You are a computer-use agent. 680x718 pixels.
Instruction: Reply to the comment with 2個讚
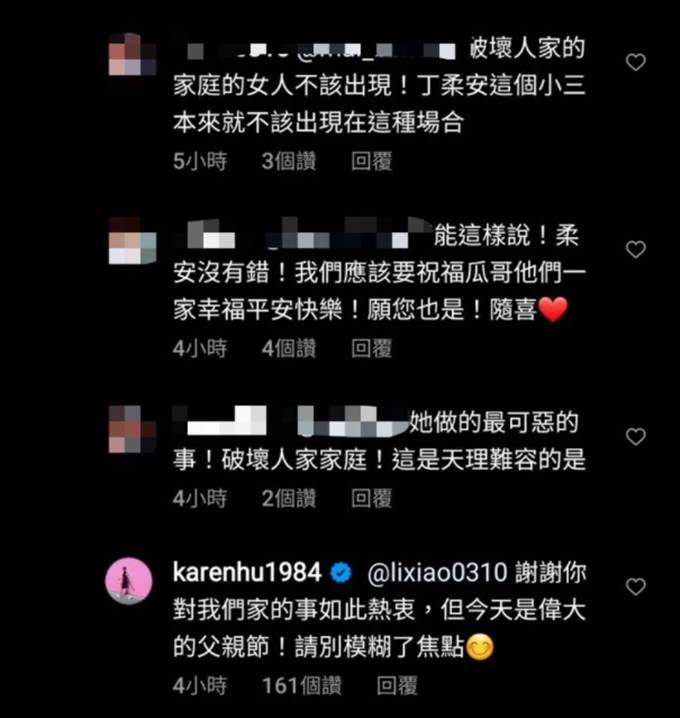[x=371, y=497]
